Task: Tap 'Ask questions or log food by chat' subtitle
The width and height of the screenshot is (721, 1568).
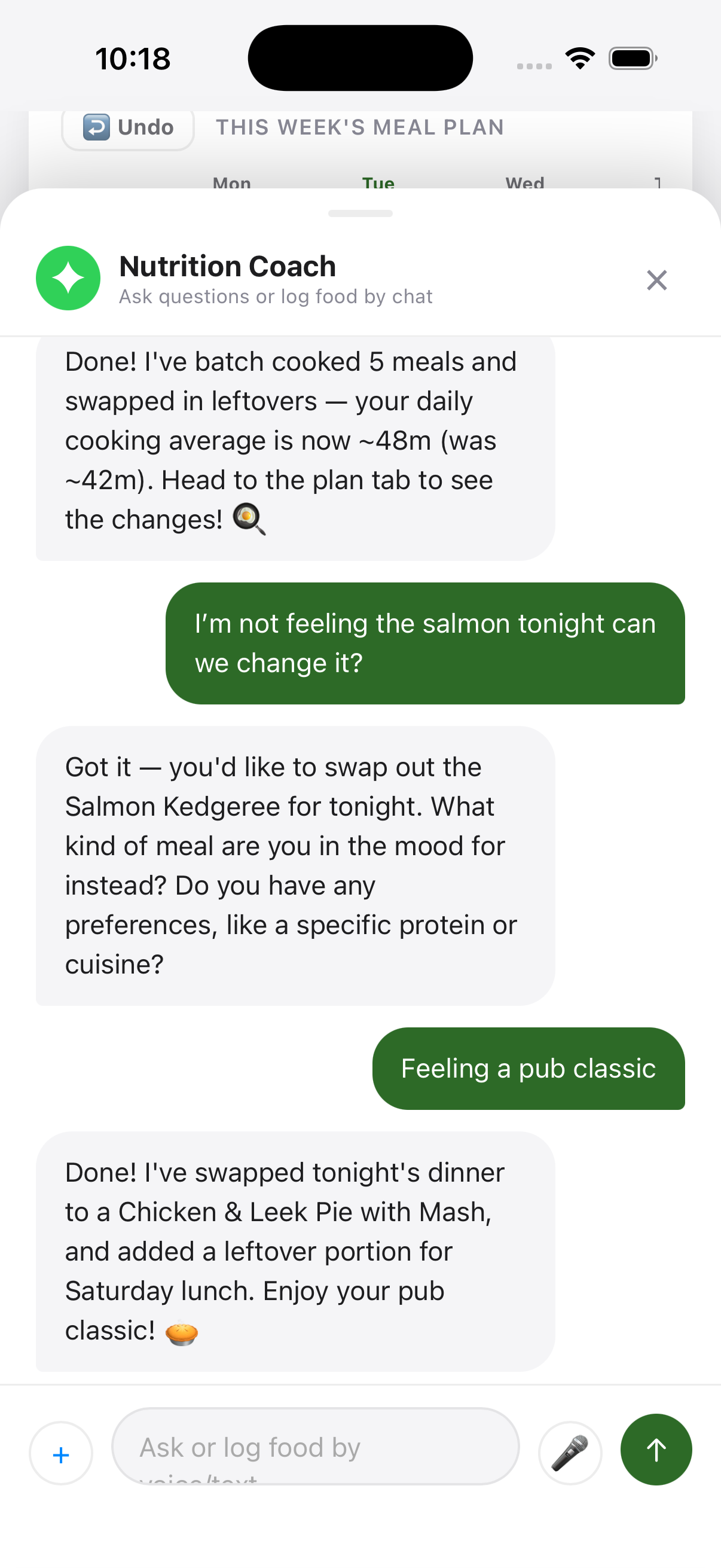Action: pos(275,296)
